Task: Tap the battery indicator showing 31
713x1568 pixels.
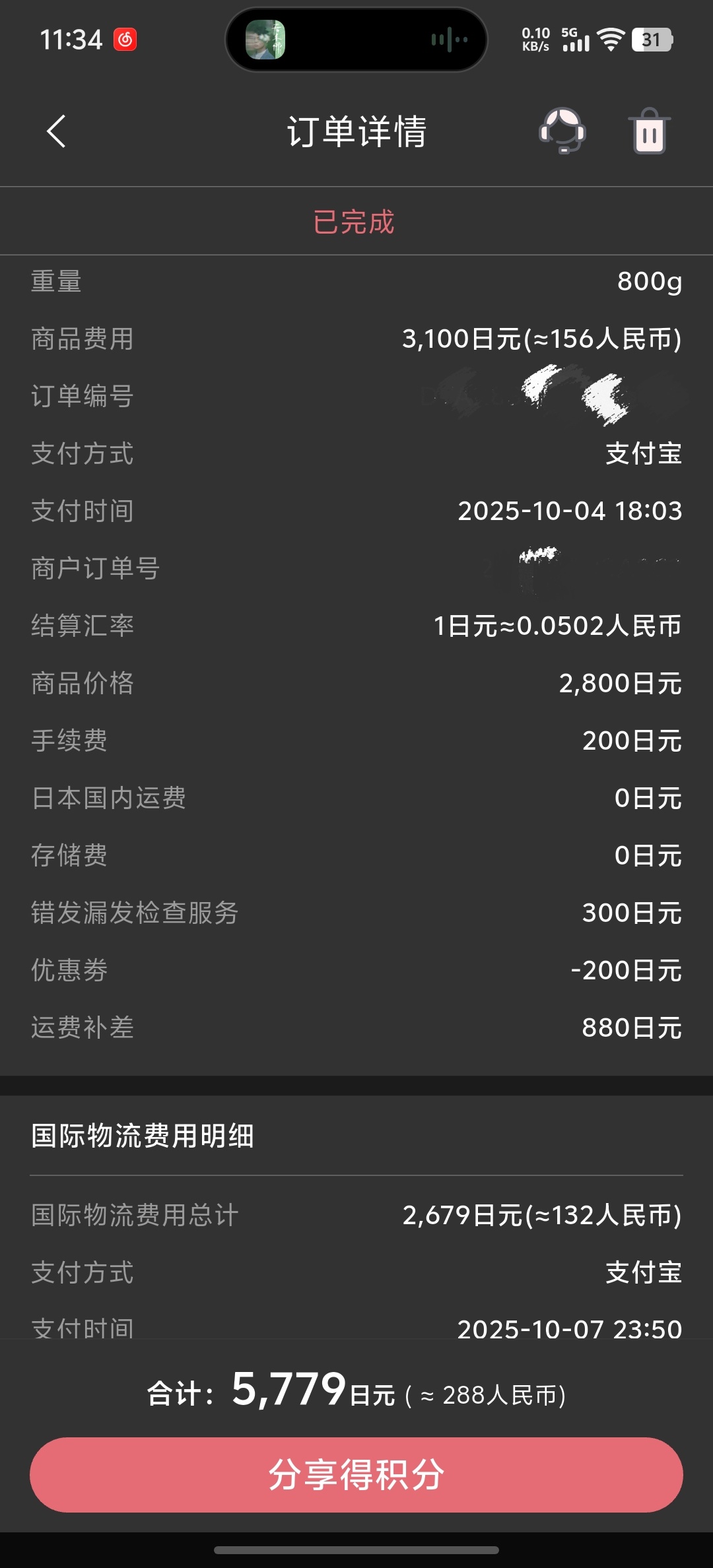Action: click(x=650, y=40)
